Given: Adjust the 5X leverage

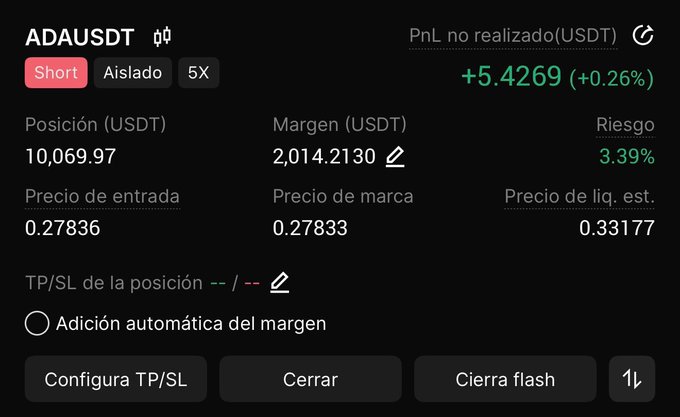Looking at the screenshot, I should pyautogui.click(x=199, y=73).
